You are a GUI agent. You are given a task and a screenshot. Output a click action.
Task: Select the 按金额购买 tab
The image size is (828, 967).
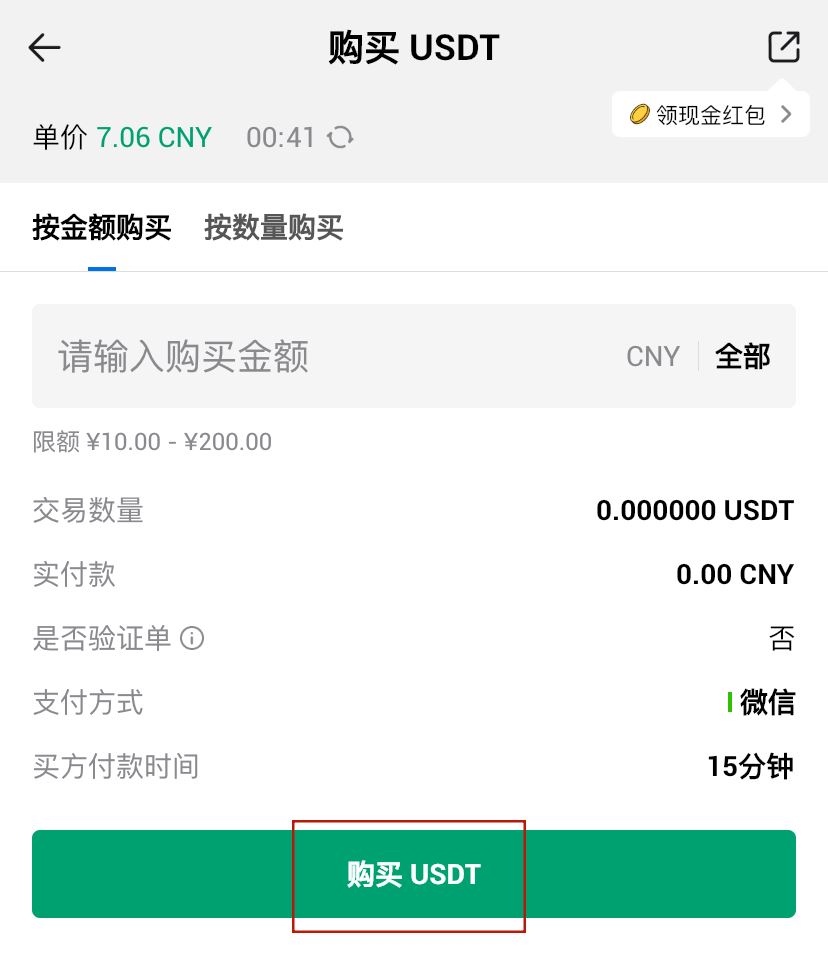click(99, 228)
